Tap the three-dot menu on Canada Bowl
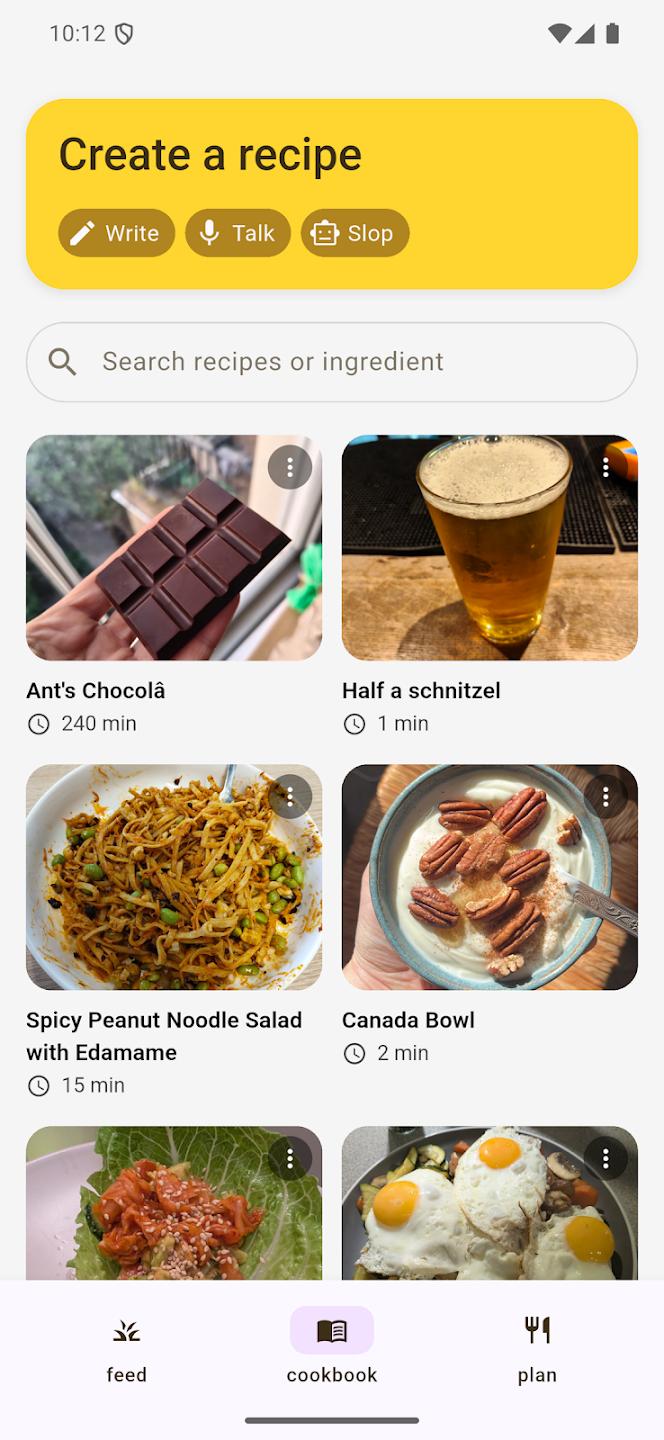This screenshot has height=1440, width=664. (606, 797)
